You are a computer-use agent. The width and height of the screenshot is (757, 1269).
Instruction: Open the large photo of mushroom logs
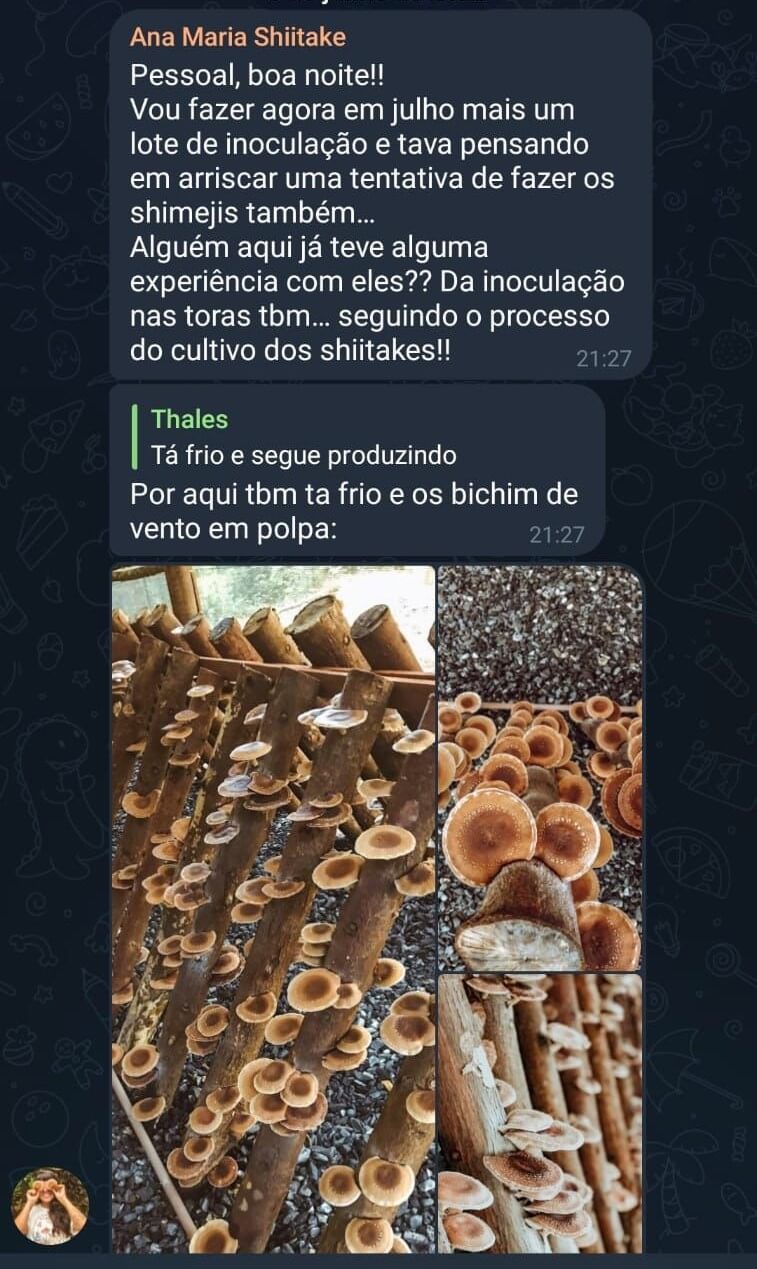[273, 908]
